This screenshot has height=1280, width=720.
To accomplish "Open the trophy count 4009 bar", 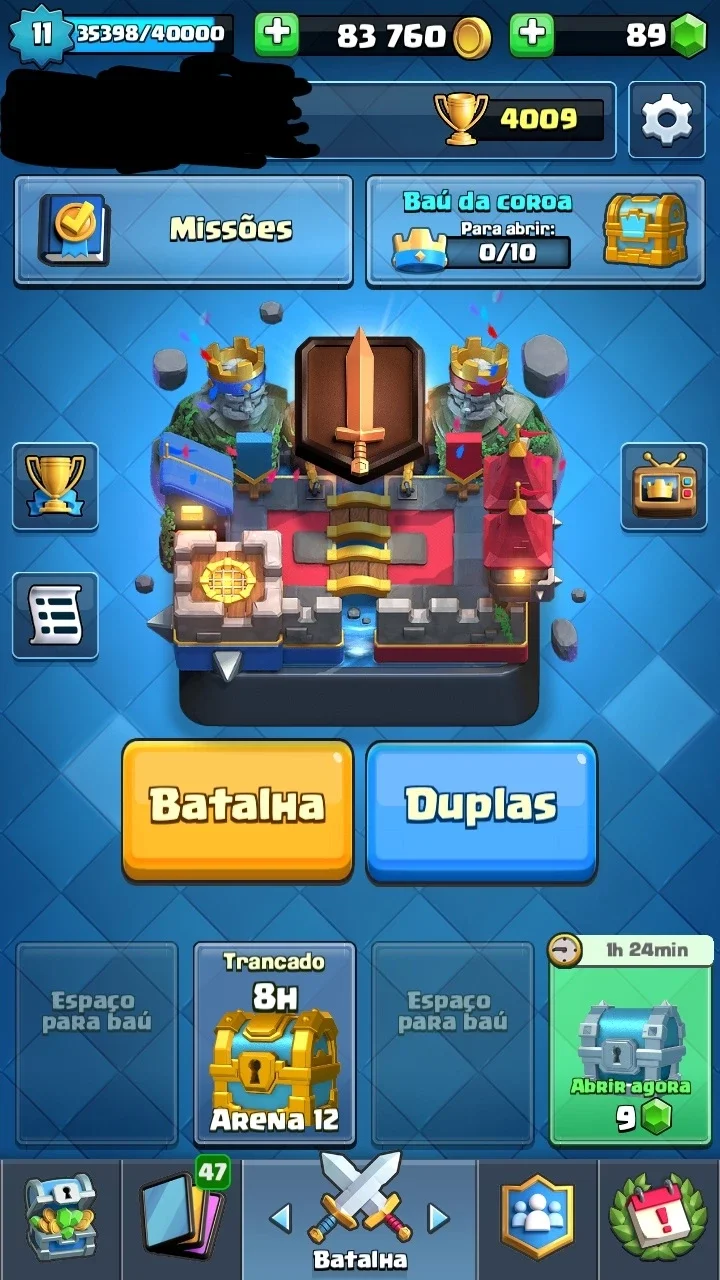I will tap(519, 120).
